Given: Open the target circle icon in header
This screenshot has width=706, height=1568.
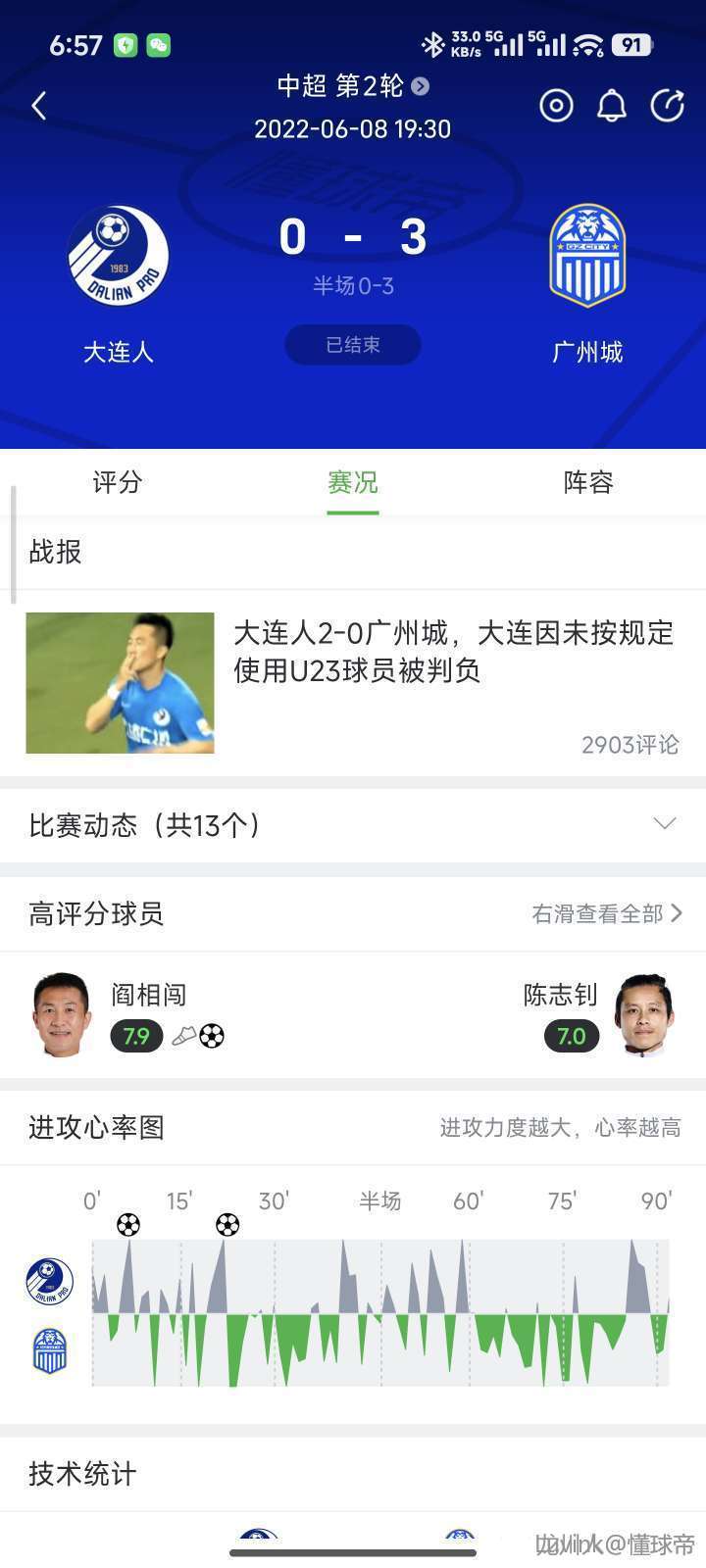Looking at the screenshot, I should click(556, 106).
